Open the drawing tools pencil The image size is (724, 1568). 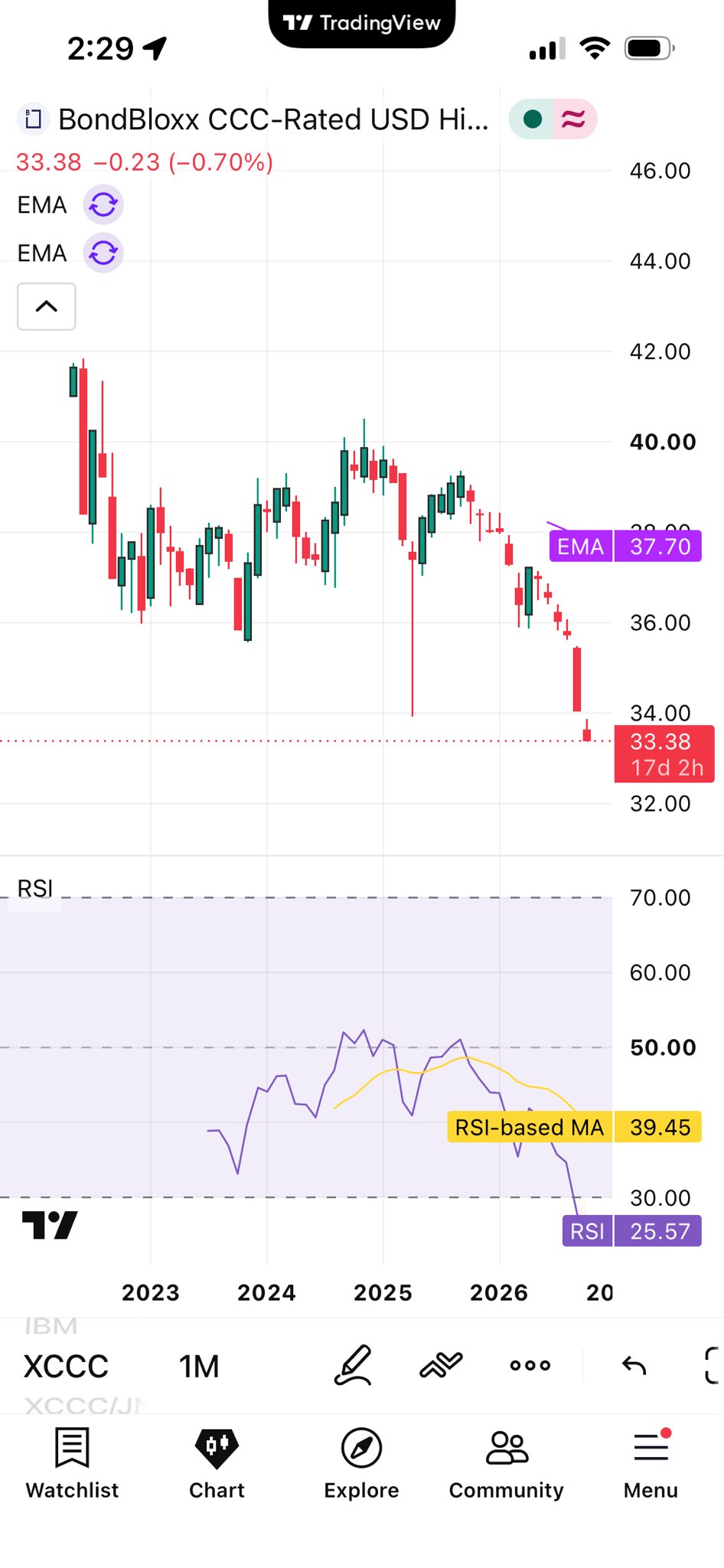tap(354, 1365)
